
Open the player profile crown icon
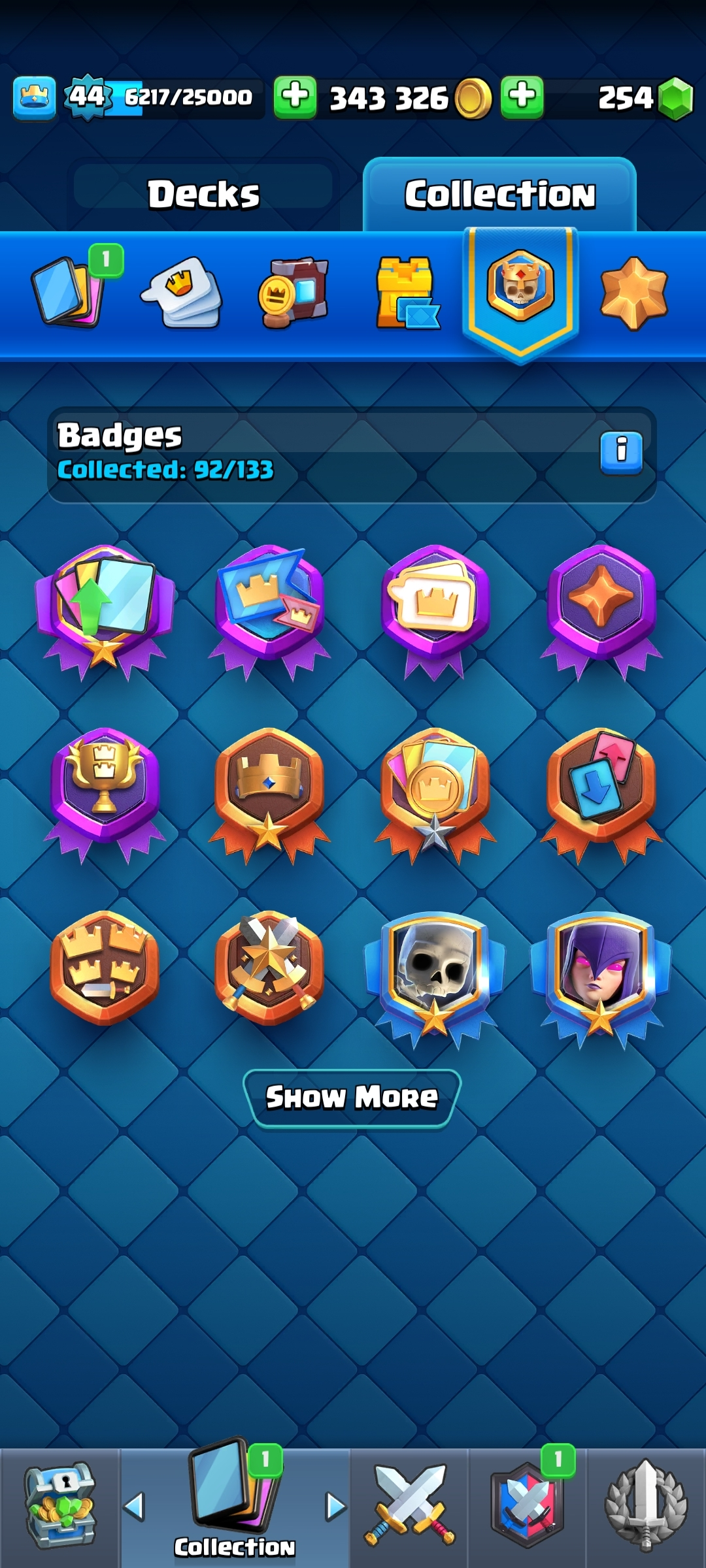(34, 98)
